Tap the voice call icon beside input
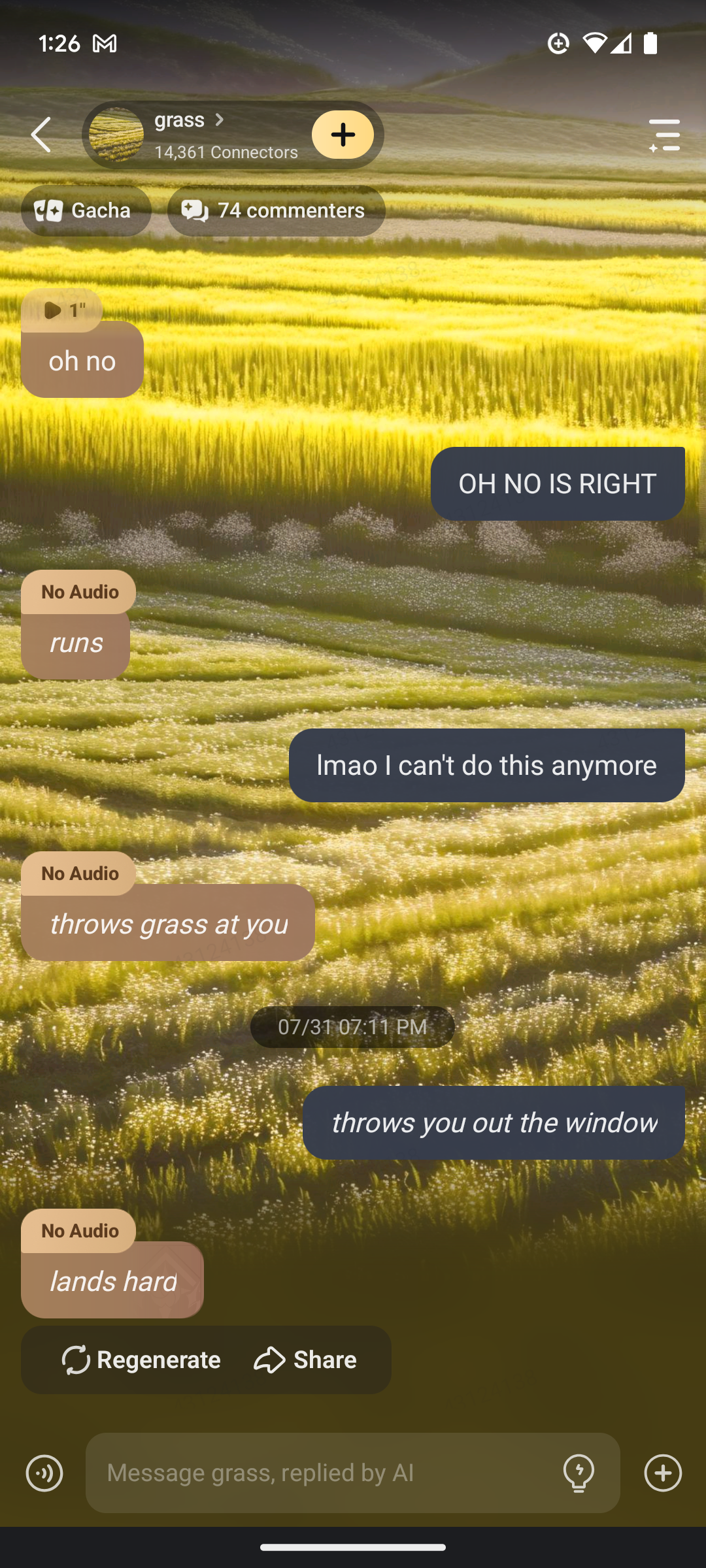 (44, 1473)
